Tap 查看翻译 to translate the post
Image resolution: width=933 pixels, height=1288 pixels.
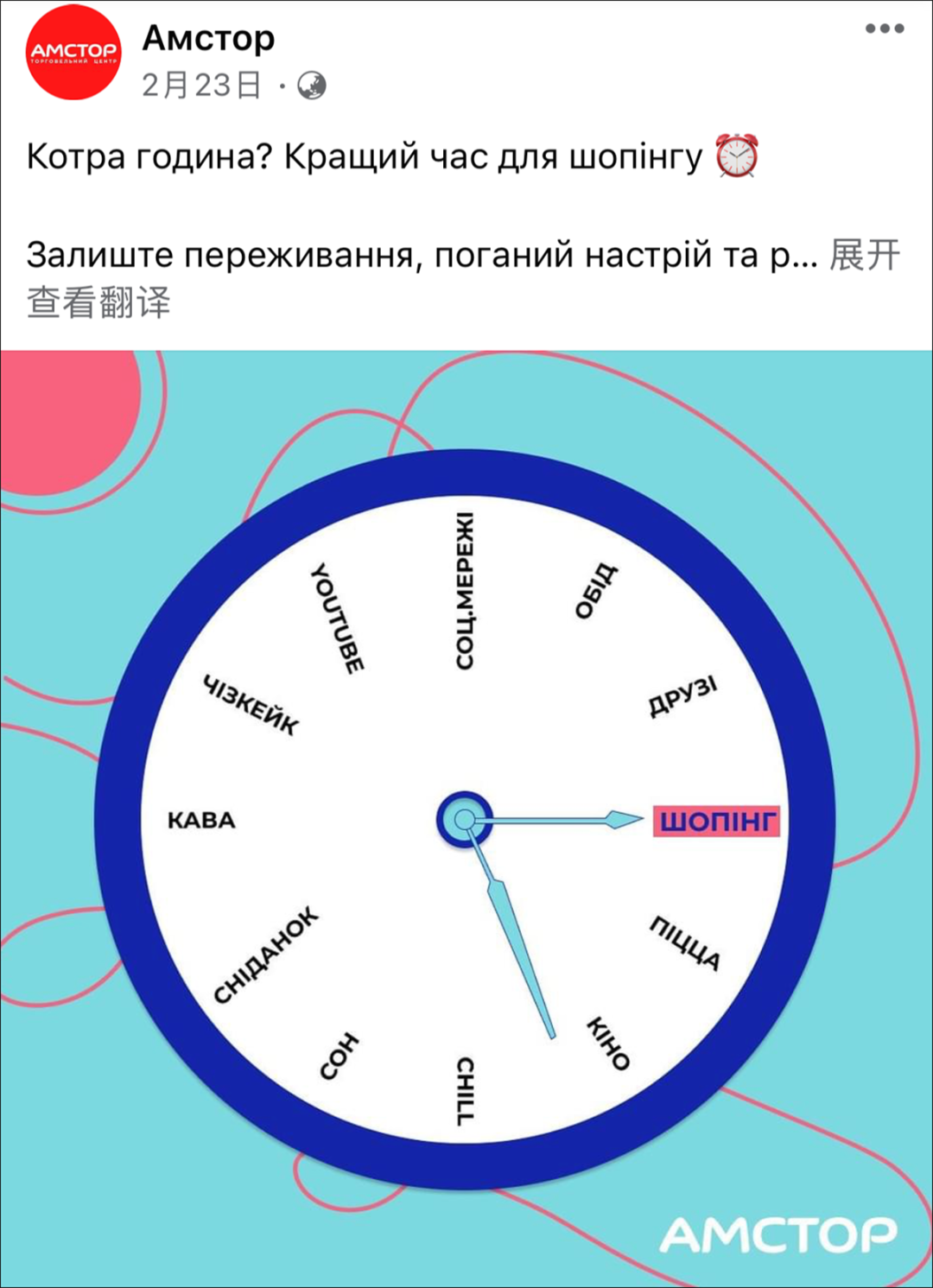coord(98,303)
